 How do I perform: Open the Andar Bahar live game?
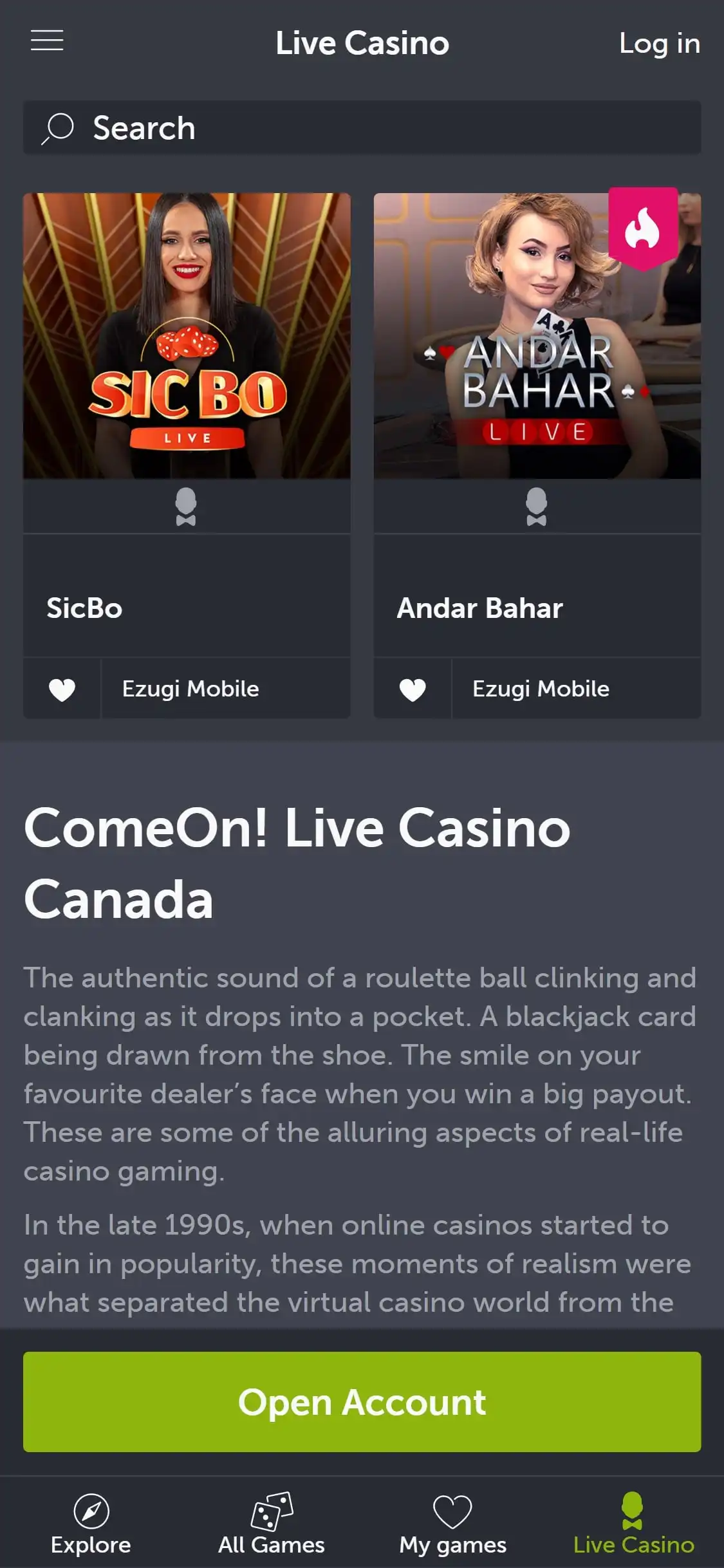click(x=537, y=336)
